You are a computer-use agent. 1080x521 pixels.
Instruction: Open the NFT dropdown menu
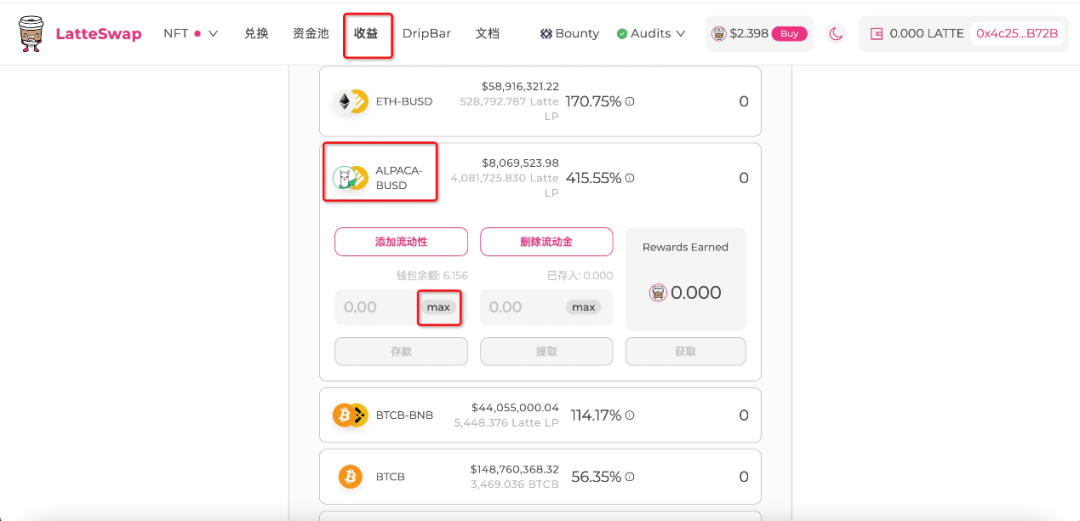pyautogui.click(x=190, y=33)
